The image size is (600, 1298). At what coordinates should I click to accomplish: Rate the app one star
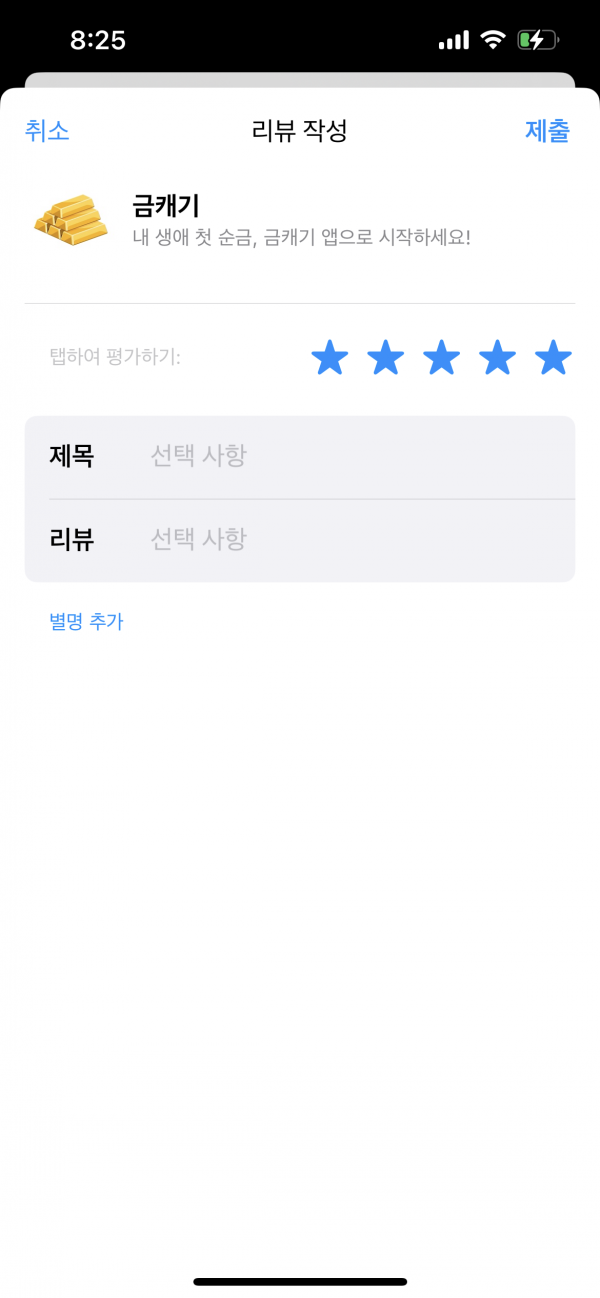(x=330, y=357)
